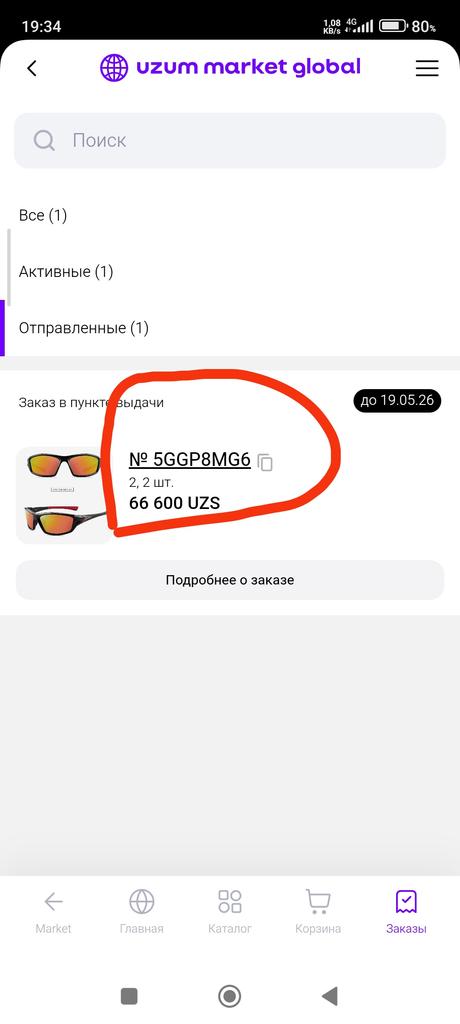Tap Подробнее о заказе button

point(230,580)
